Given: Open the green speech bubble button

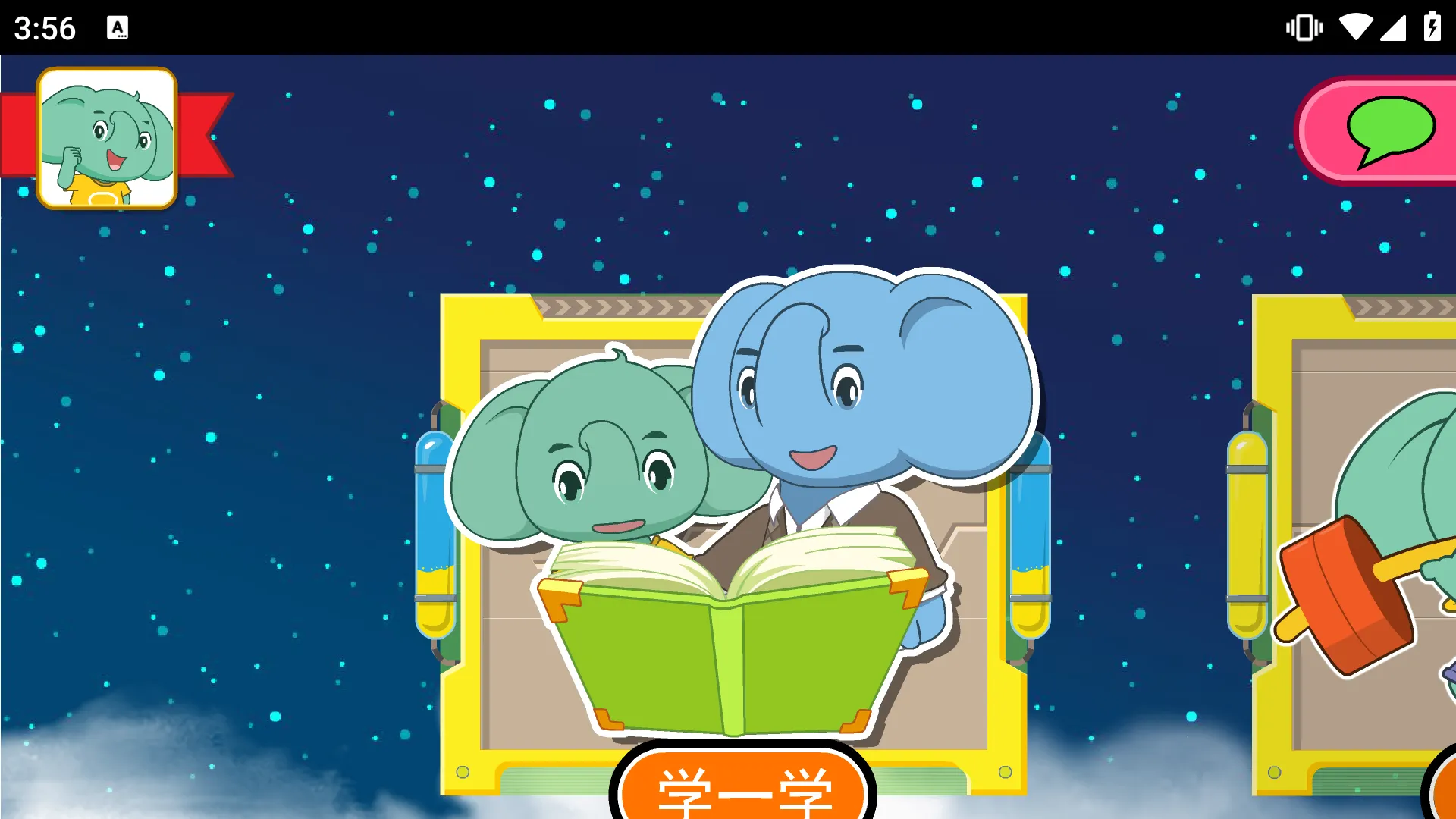Looking at the screenshot, I should [x=1389, y=130].
